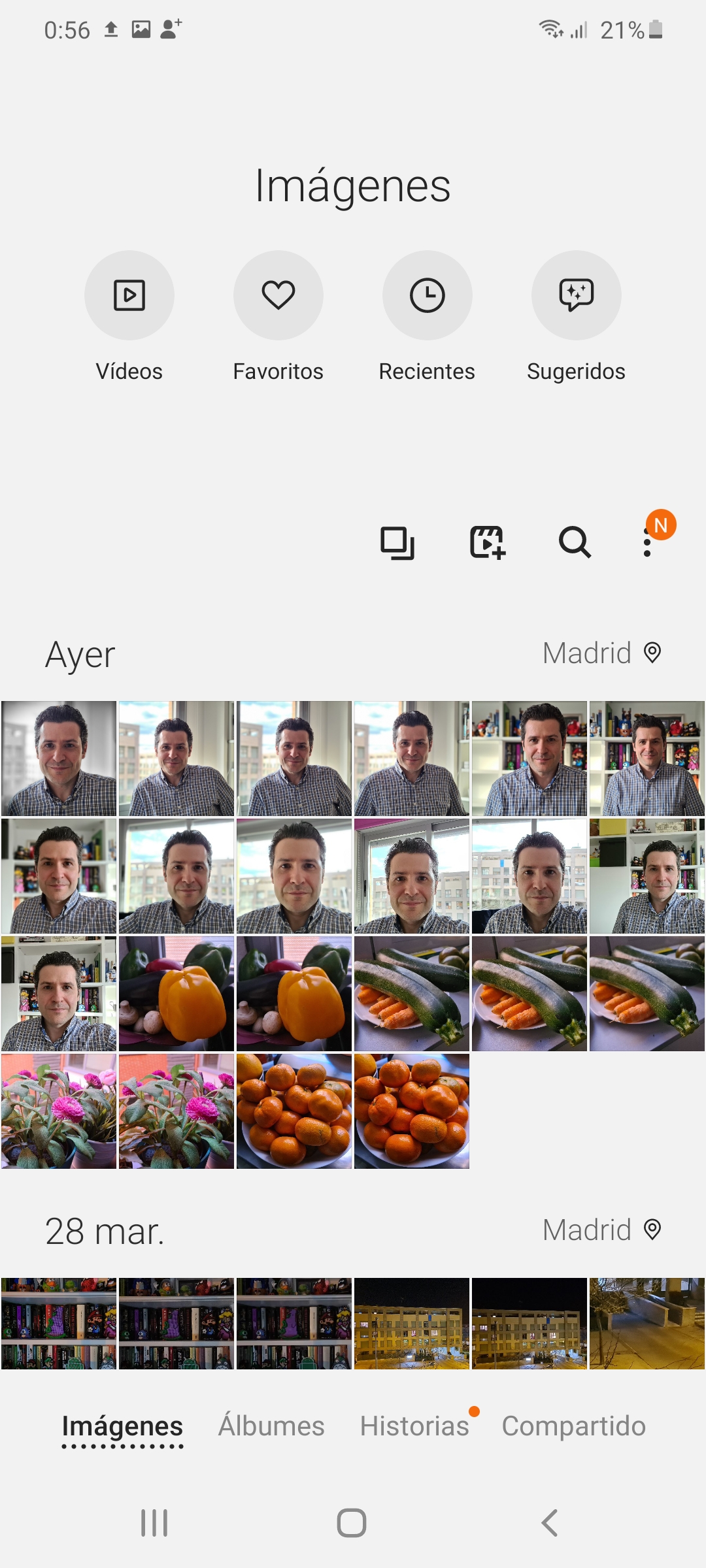
Task: Switch to the Compartido tab
Action: 573,1426
